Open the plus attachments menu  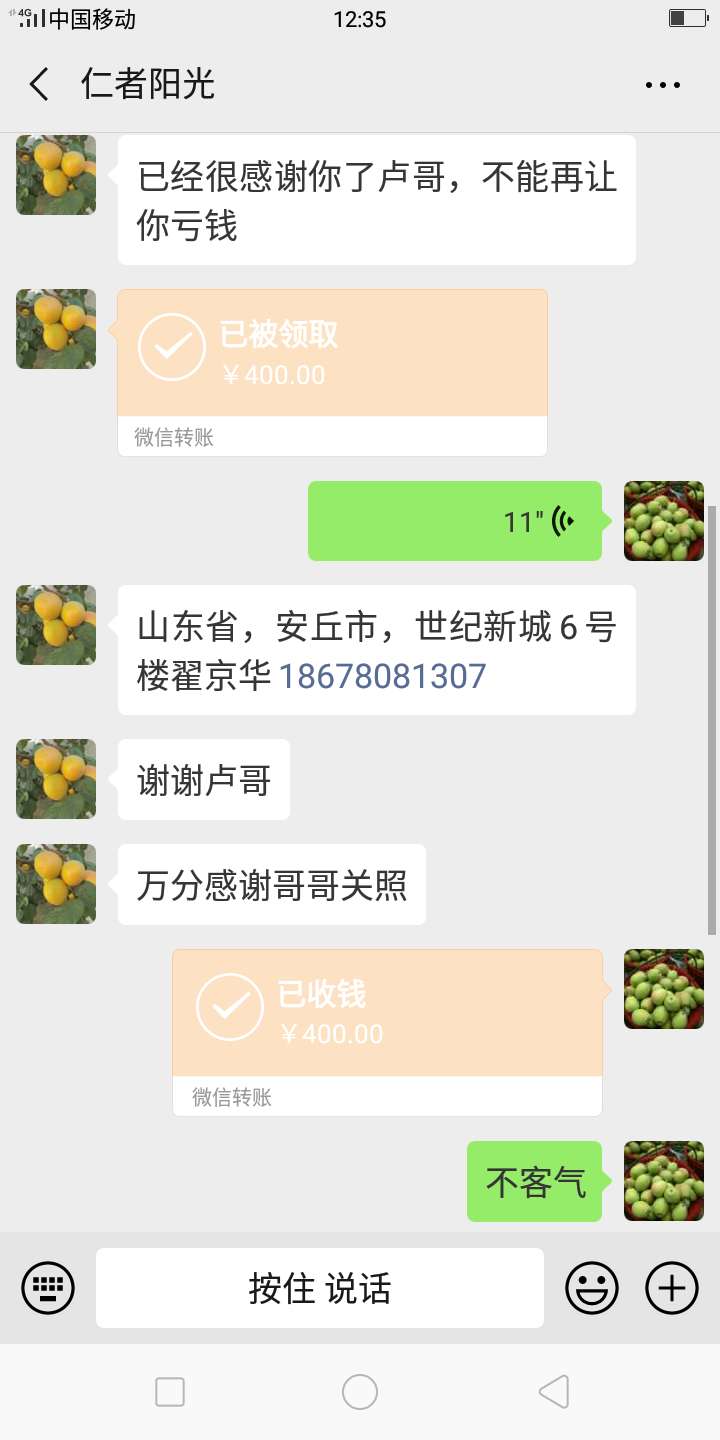pyautogui.click(x=672, y=1287)
